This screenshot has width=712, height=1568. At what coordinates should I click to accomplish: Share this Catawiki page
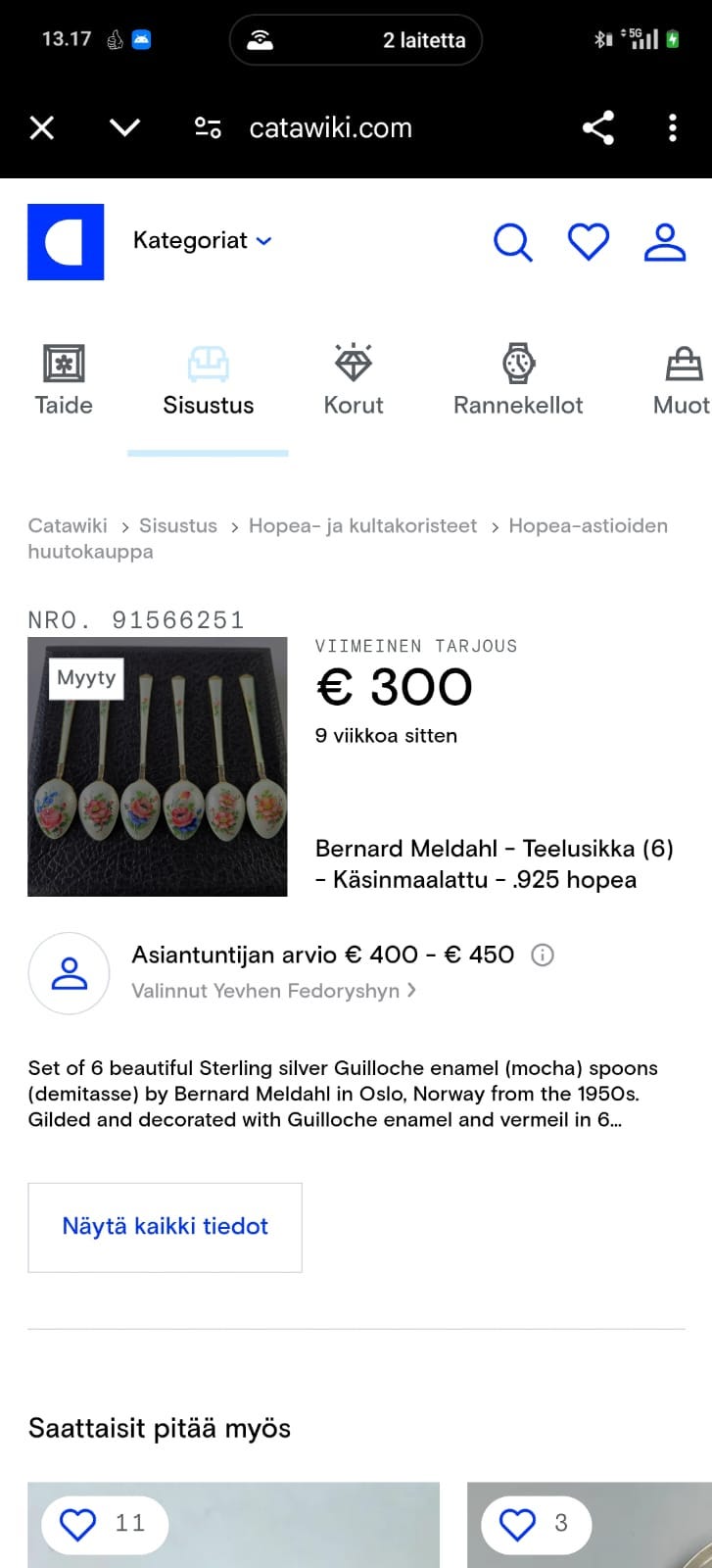click(597, 128)
